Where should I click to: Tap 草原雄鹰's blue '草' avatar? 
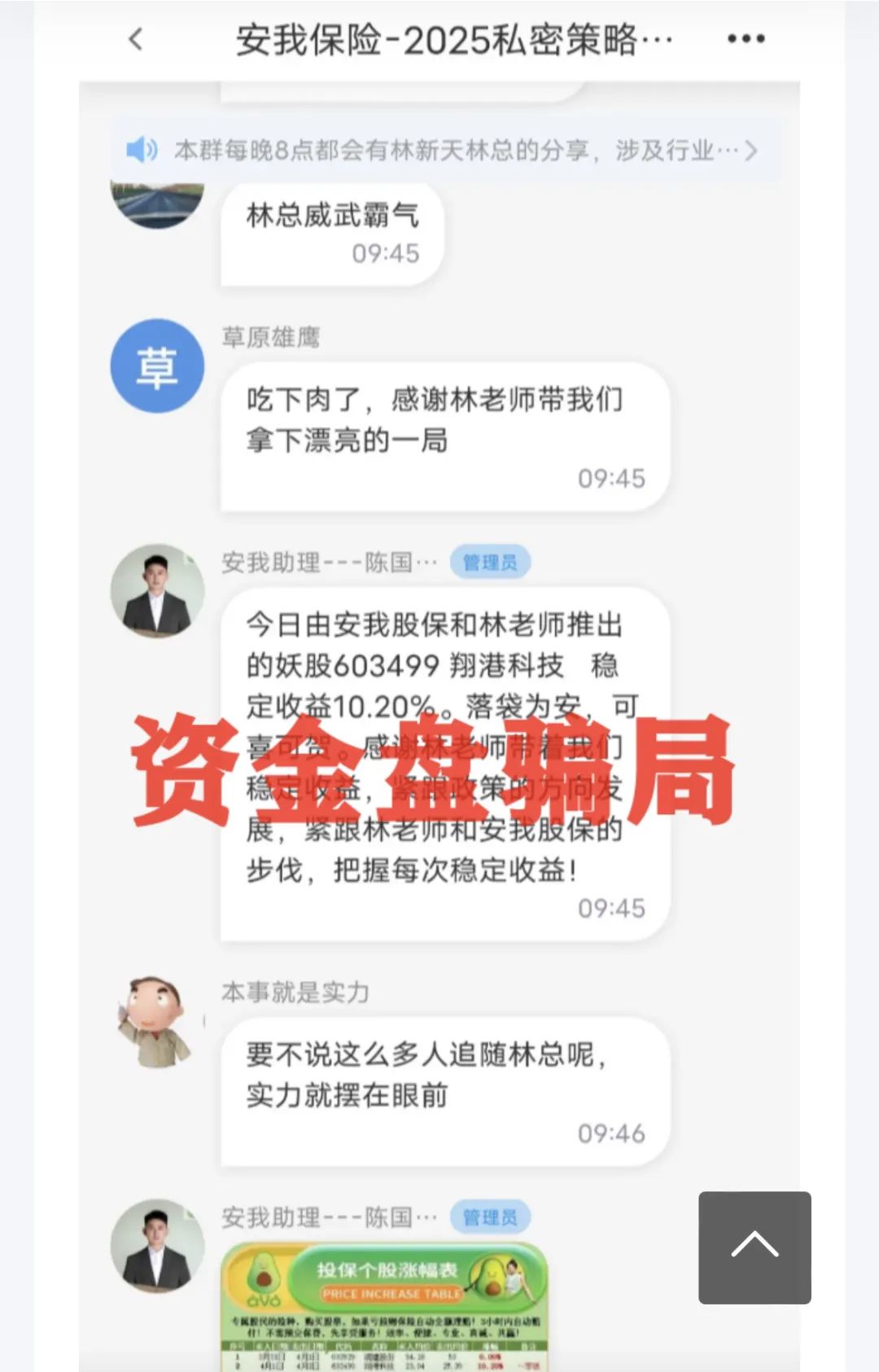(157, 365)
